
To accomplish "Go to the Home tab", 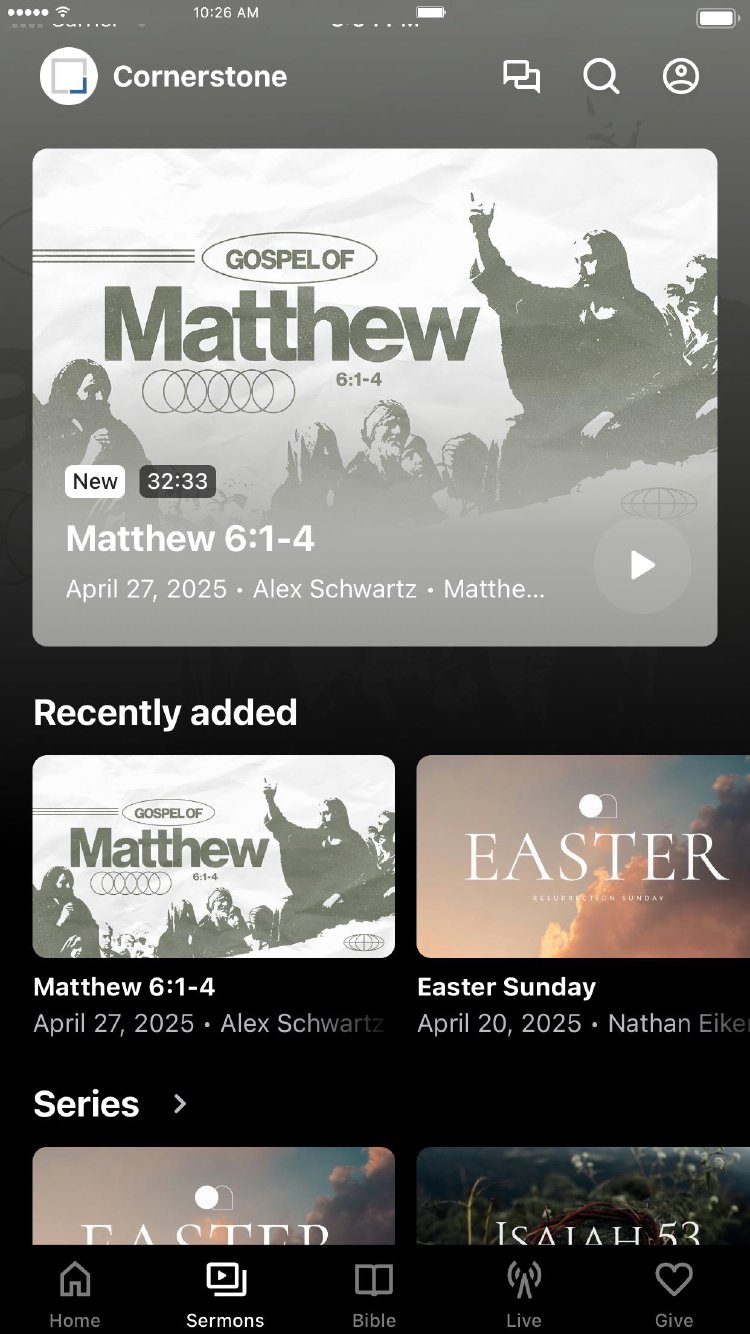I will [x=75, y=1294].
